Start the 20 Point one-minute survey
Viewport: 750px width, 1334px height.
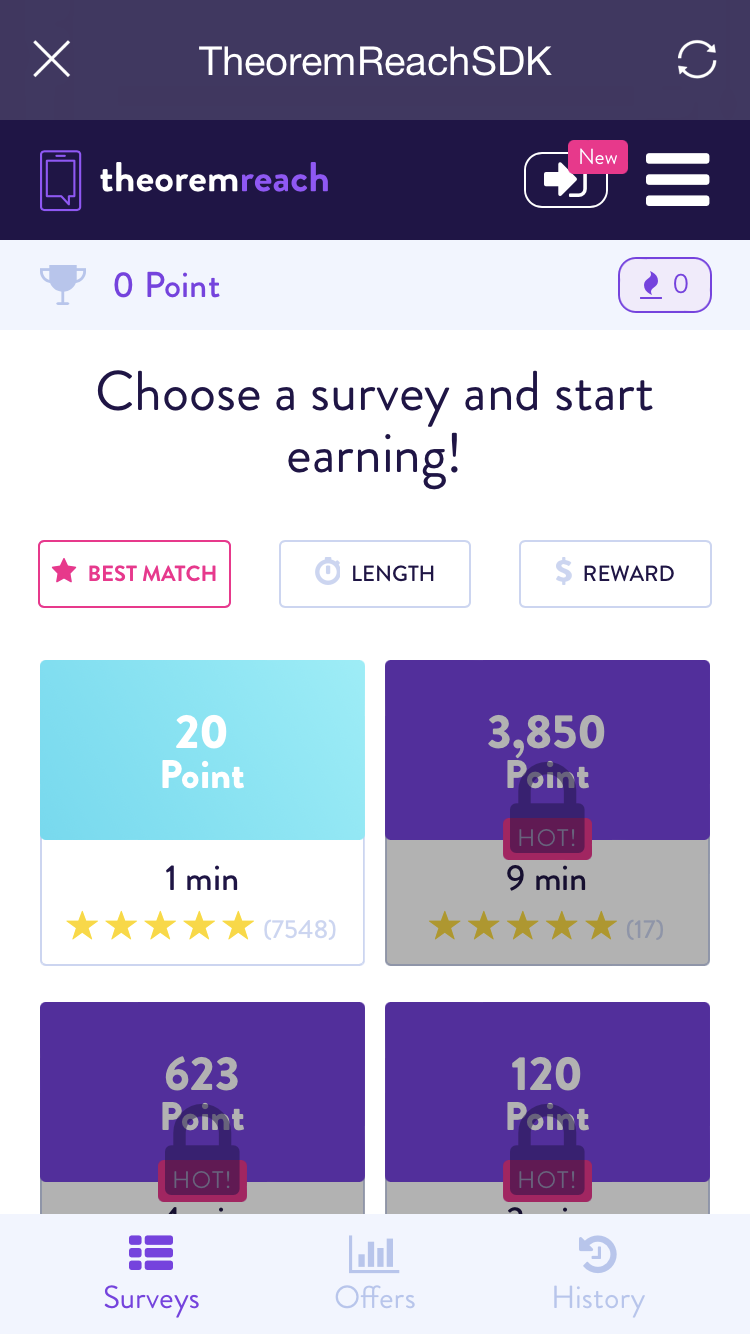coord(202,811)
